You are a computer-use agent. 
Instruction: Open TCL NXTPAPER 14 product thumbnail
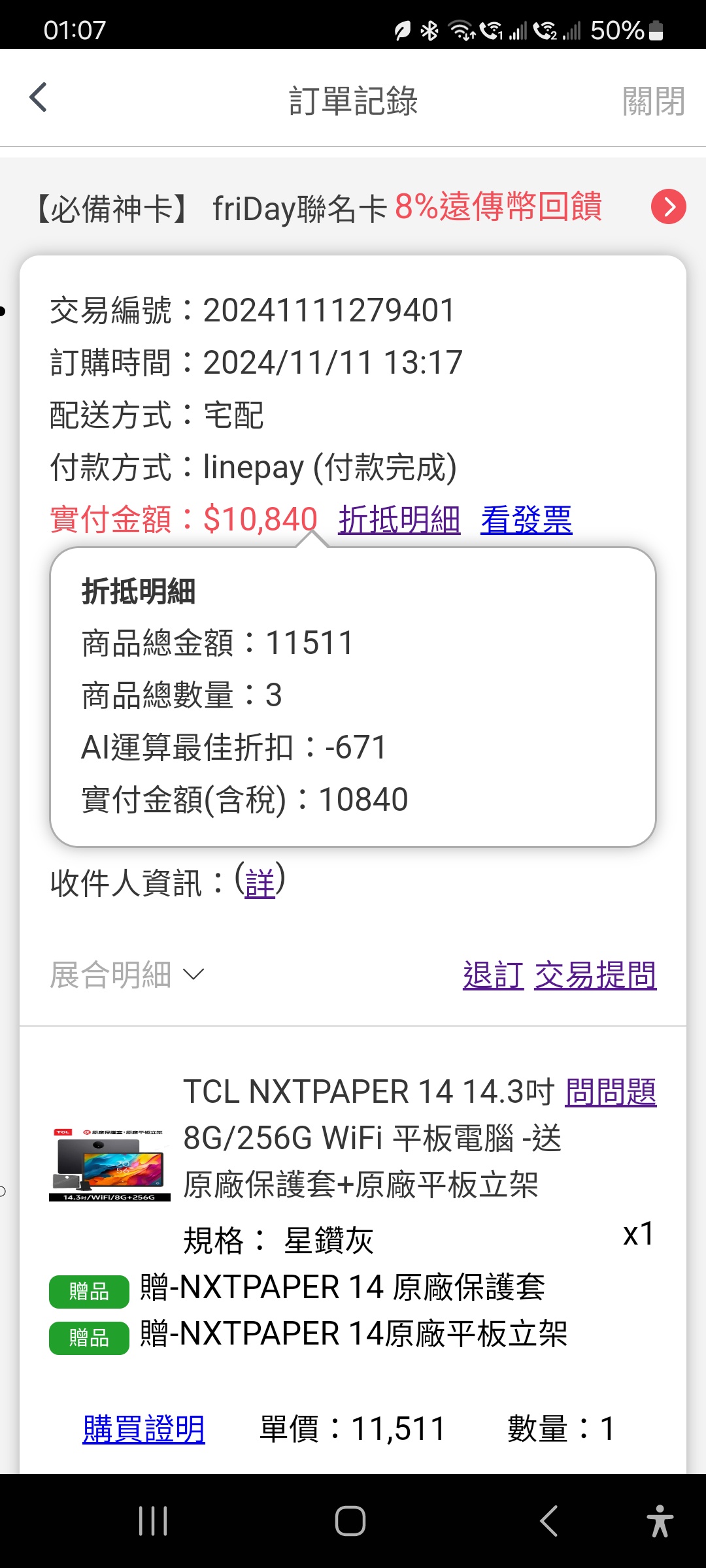tap(110, 1164)
